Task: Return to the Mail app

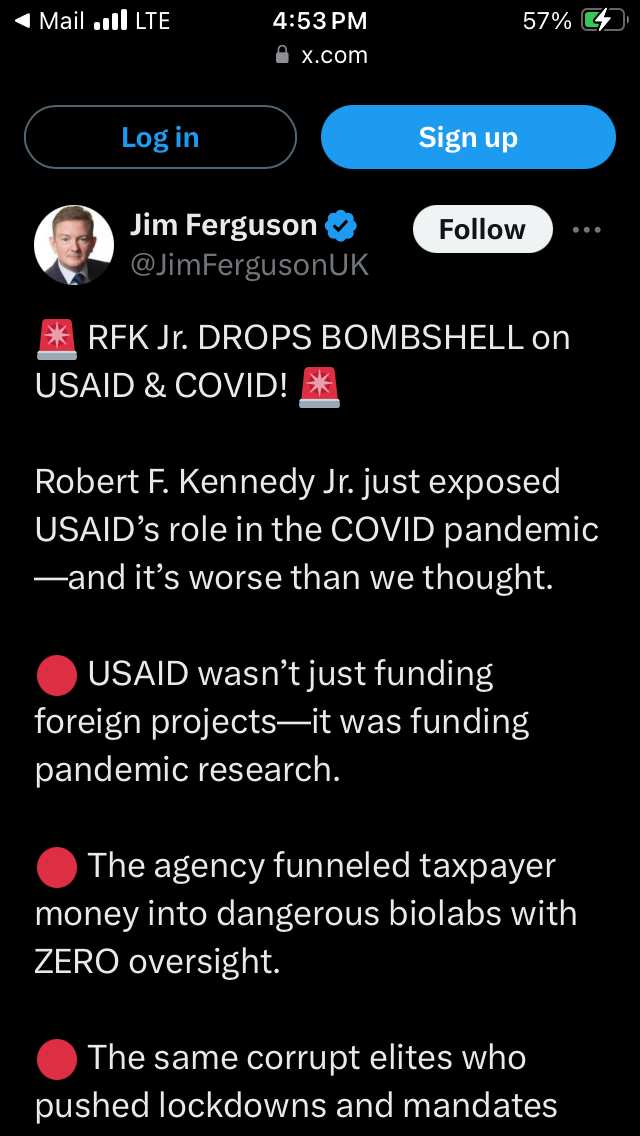Action: [50, 20]
